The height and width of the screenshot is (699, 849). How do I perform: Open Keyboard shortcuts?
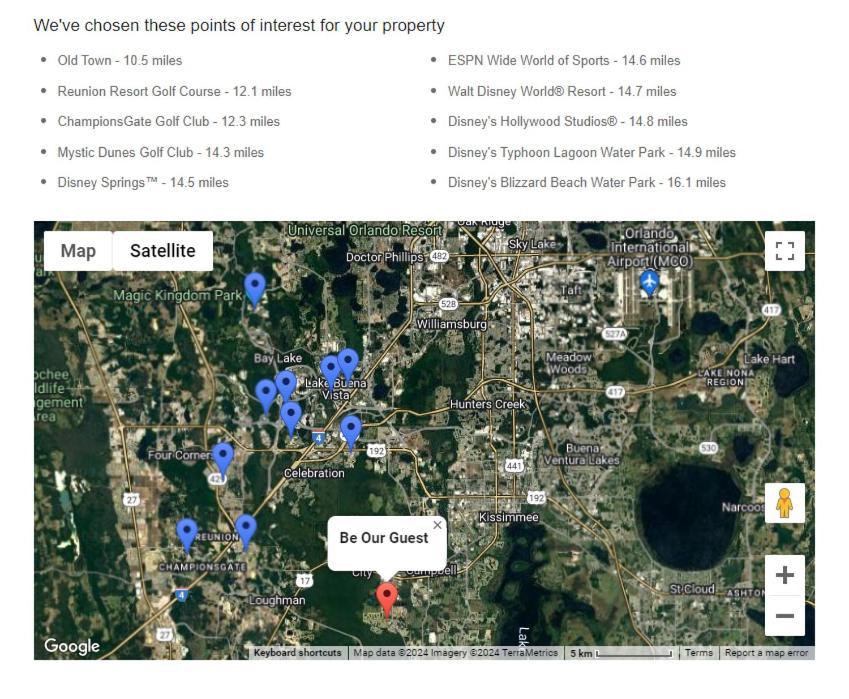pyautogui.click(x=297, y=653)
